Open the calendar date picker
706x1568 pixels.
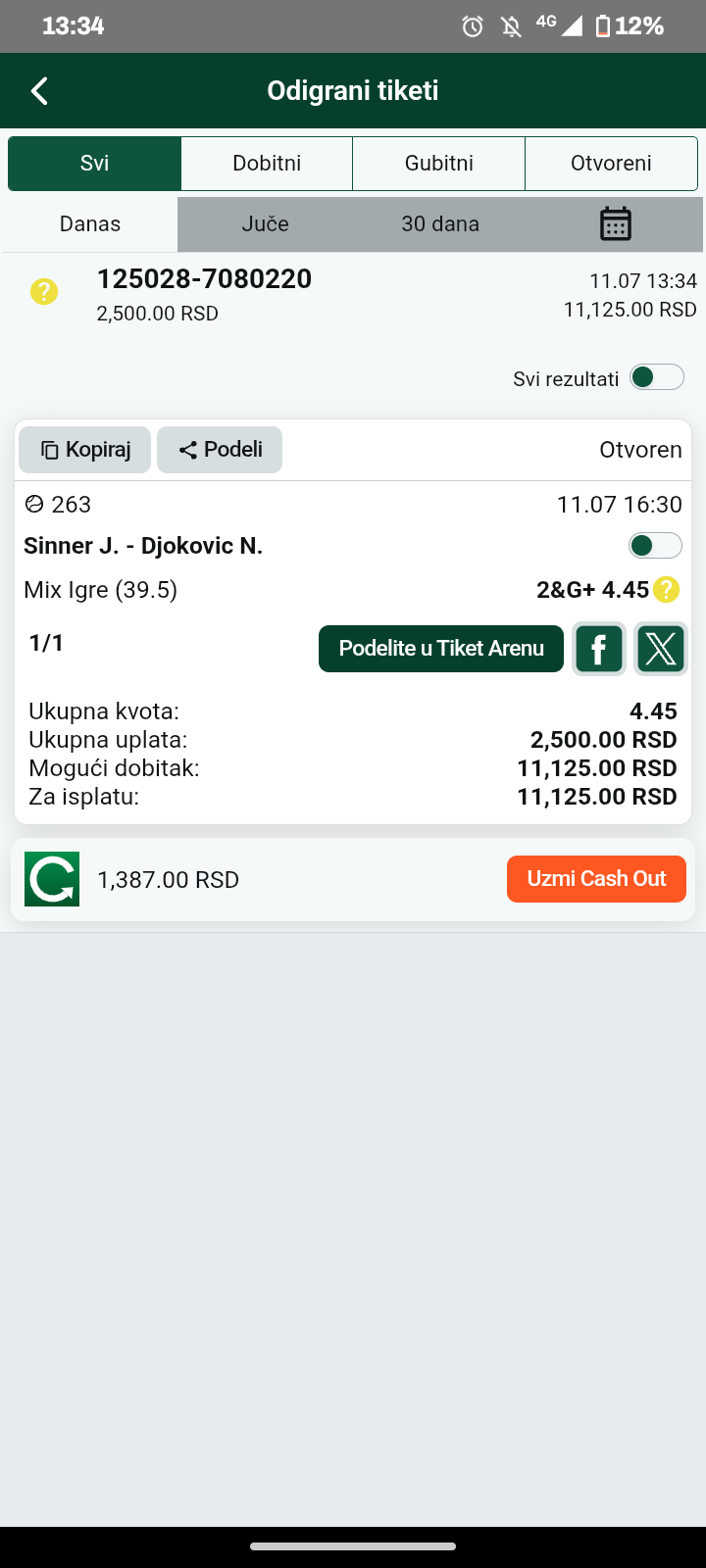(616, 224)
